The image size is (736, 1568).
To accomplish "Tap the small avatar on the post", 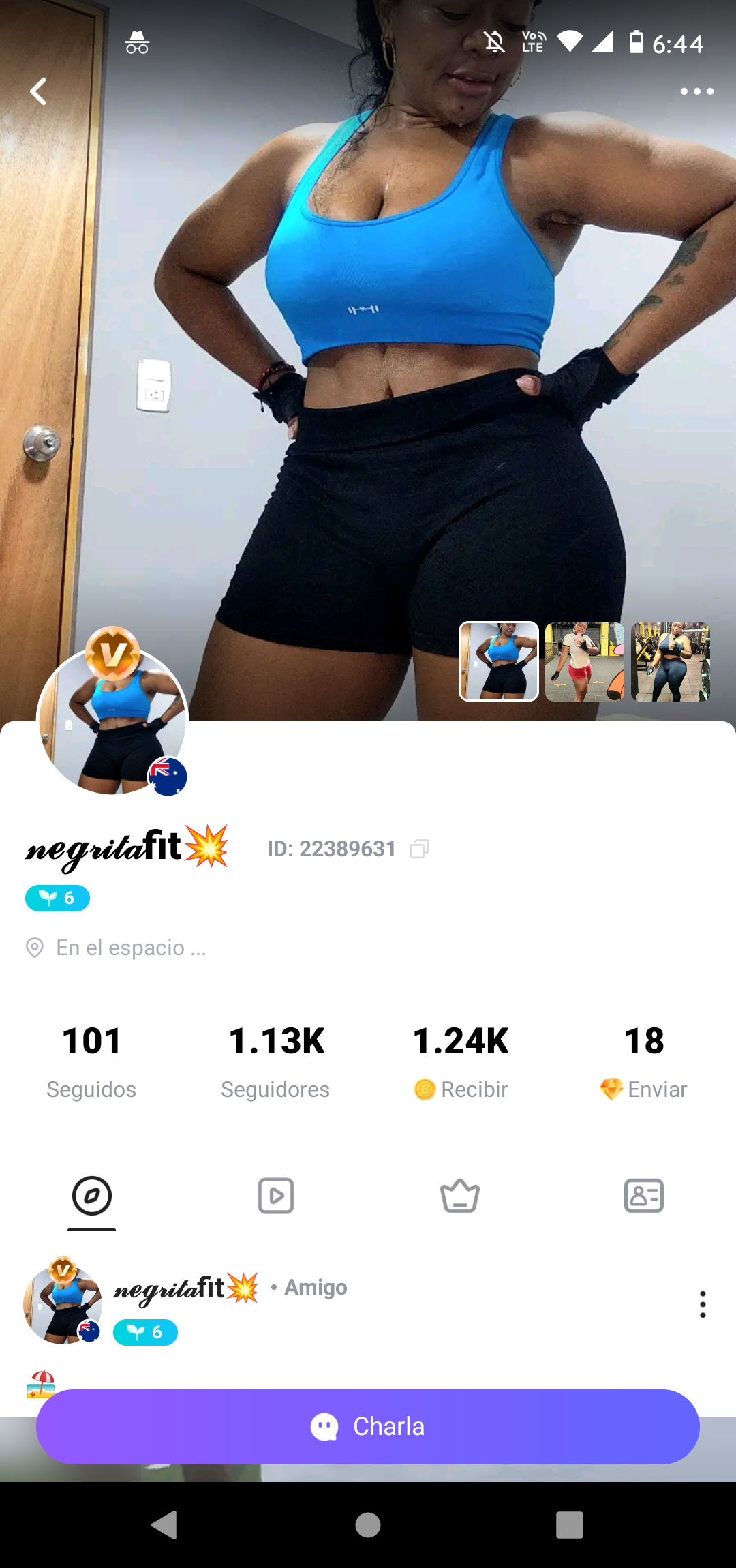I will pyautogui.click(x=63, y=1303).
